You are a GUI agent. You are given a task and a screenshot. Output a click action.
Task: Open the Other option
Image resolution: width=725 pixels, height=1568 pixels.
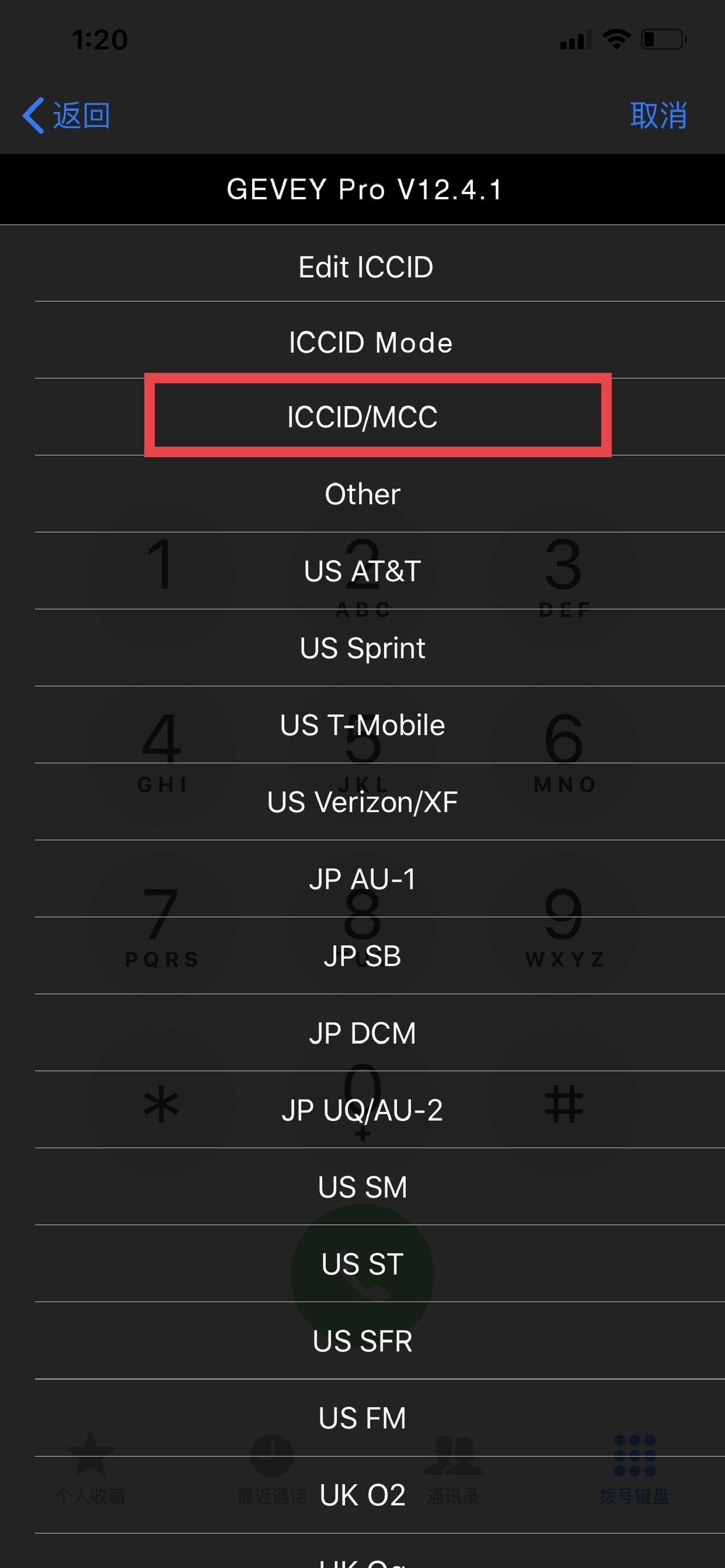pyautogui.click(x=362, y=494)
